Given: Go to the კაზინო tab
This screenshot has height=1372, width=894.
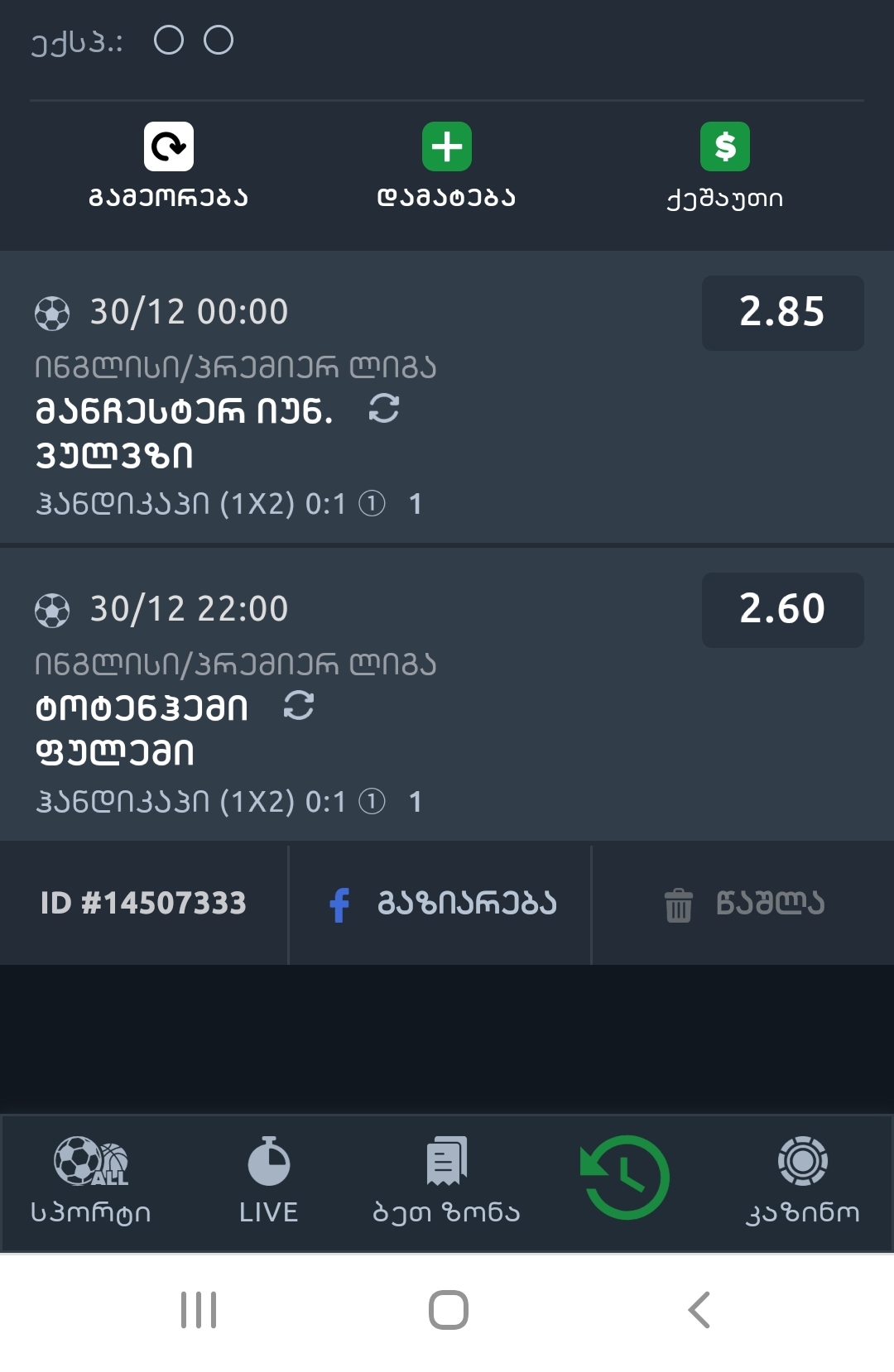Looking at the screenshot, I should pos(802,1180).
